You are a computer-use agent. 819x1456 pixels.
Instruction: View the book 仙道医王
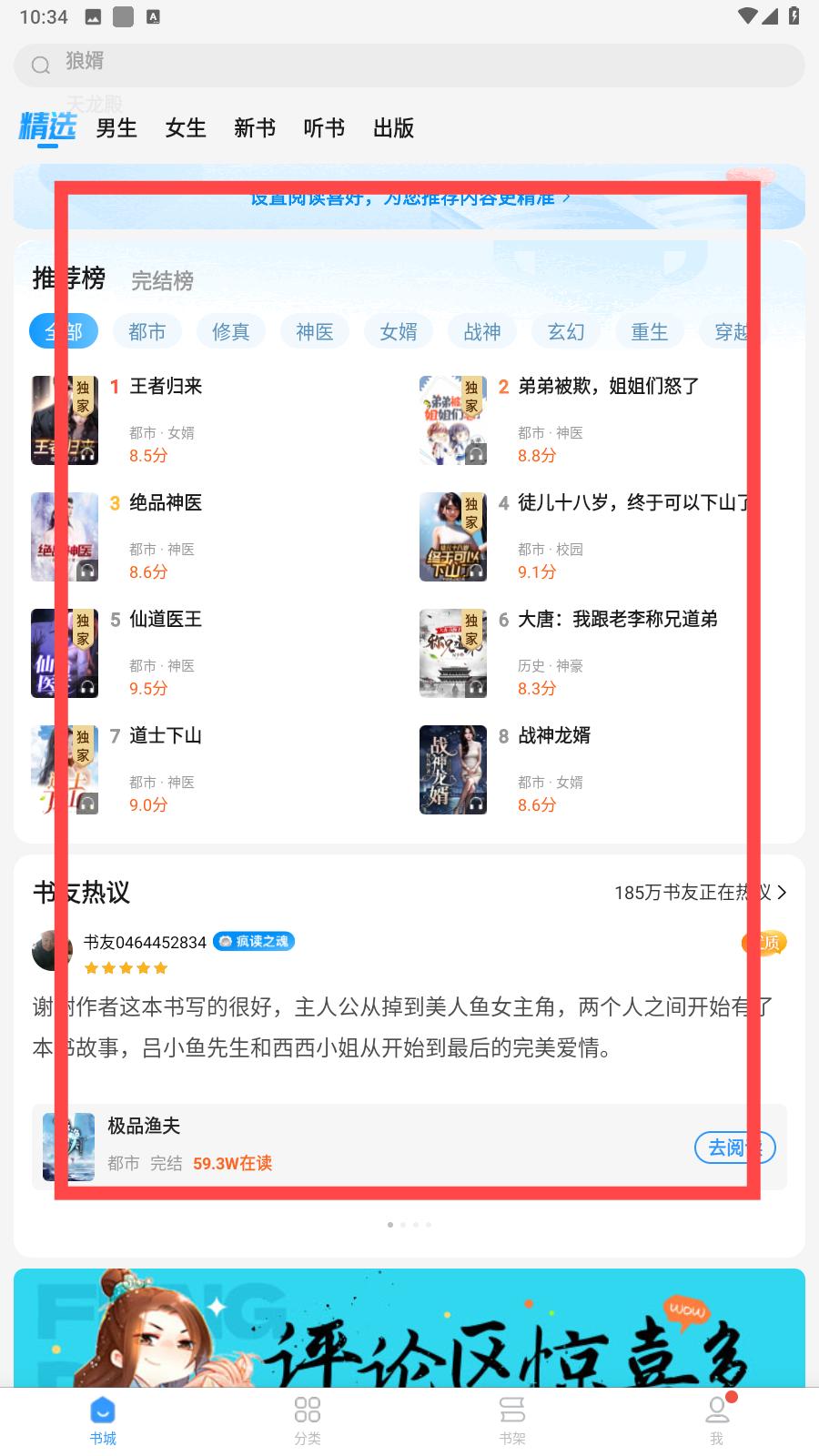[166, 619]
